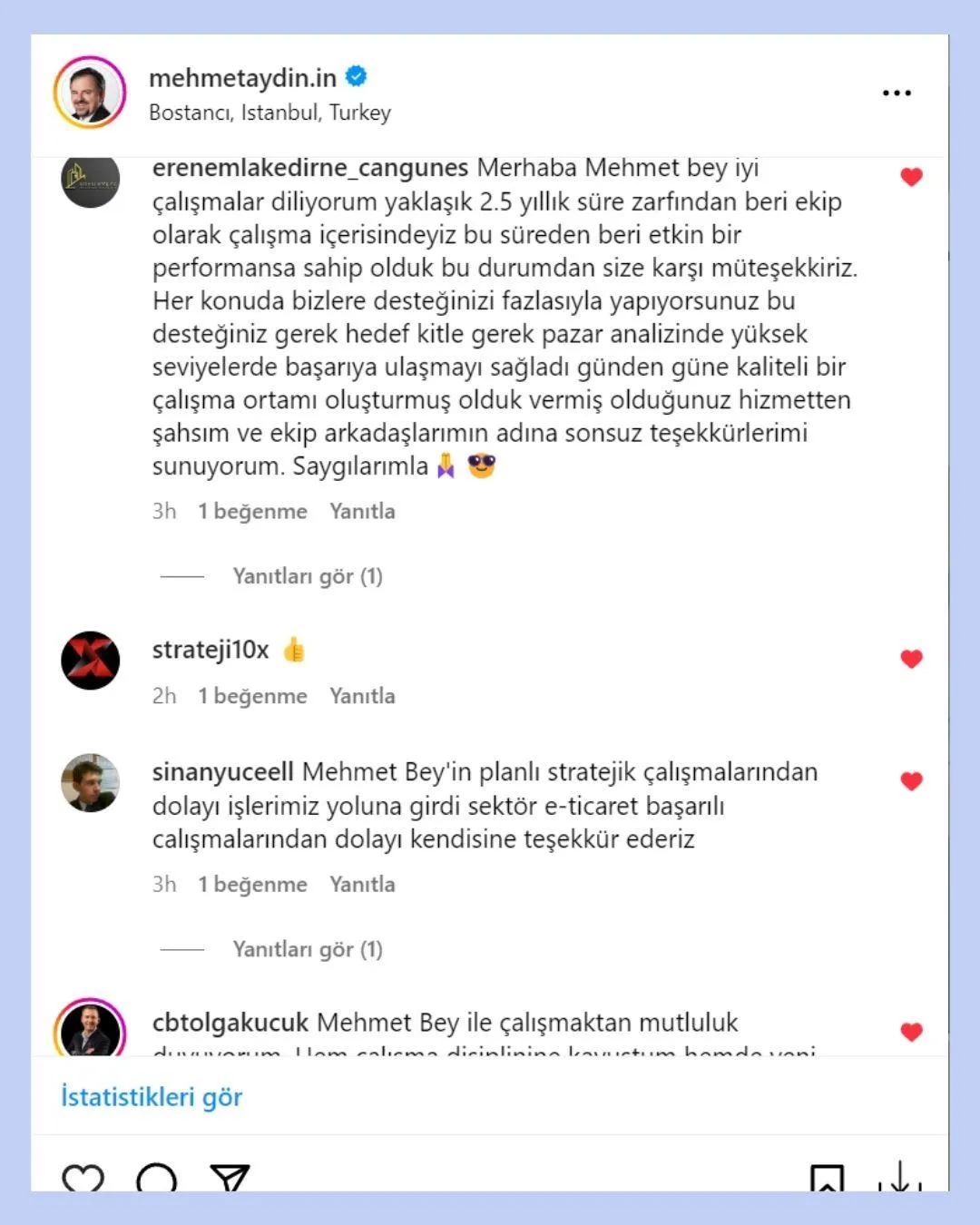The height and width of the screenshot is (1225, 980).
Task: Open İstatistikleri gör insights
Action: pos(152,1097)
